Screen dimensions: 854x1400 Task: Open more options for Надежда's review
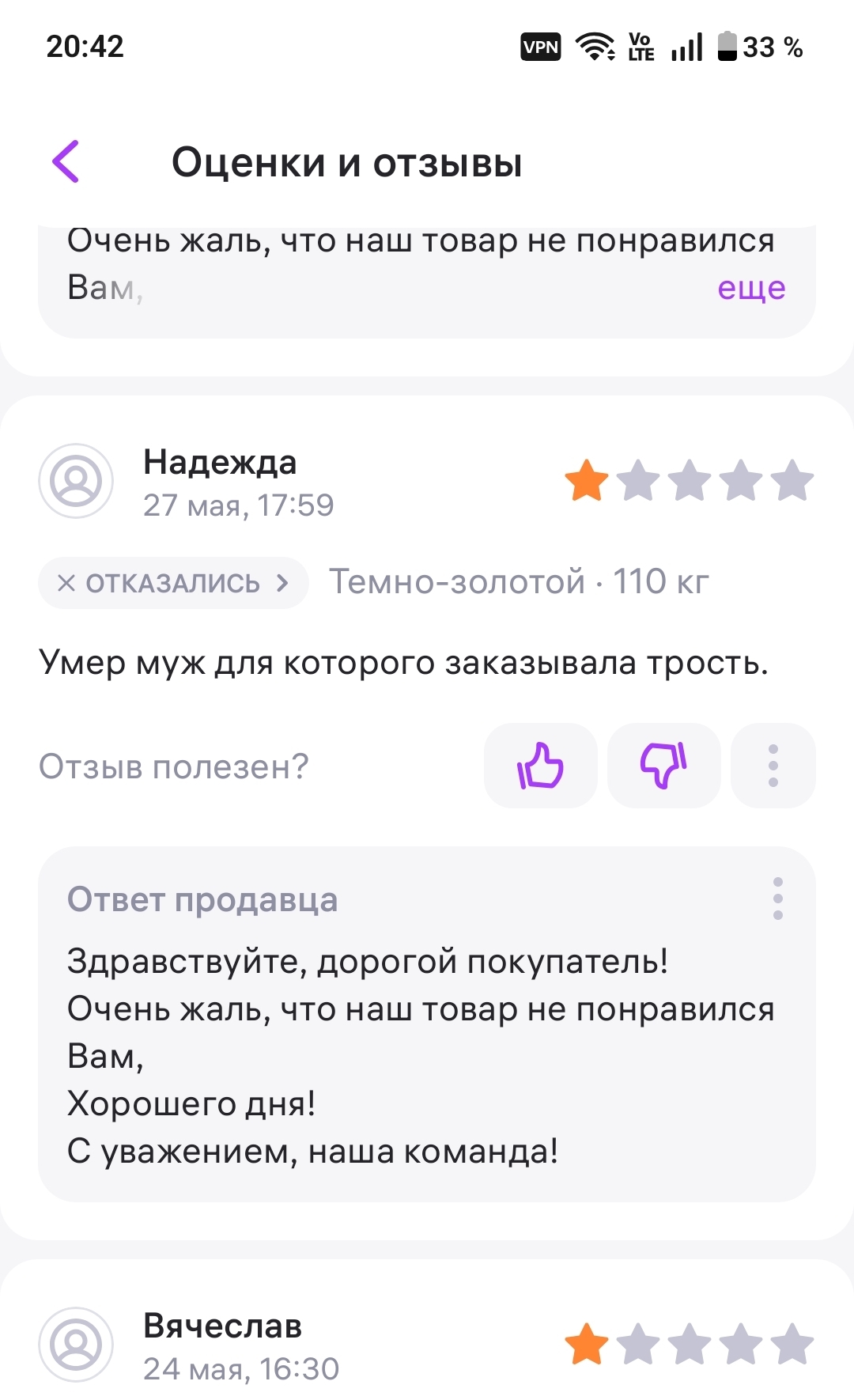773,766
